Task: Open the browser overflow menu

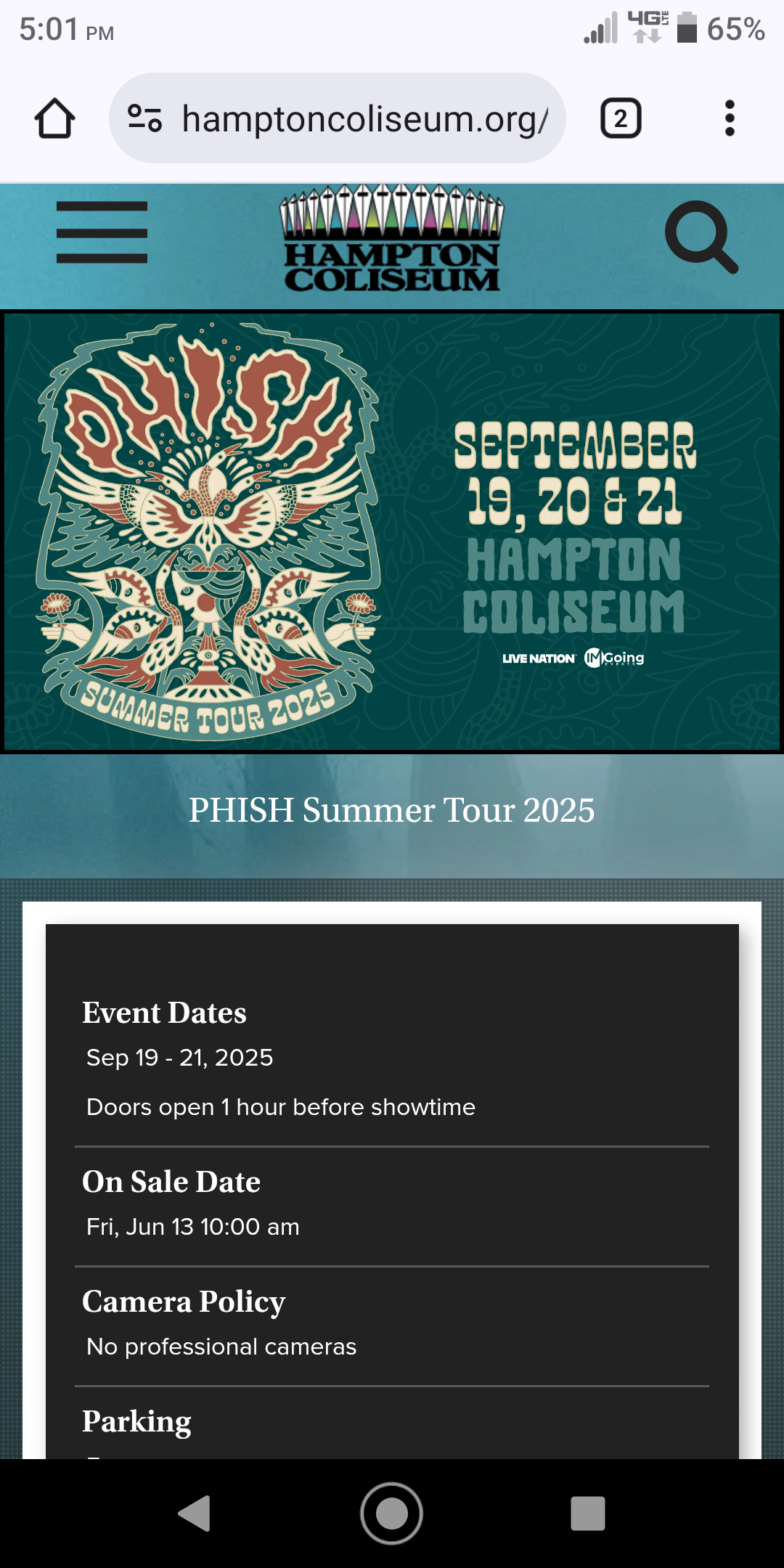Action: [x=730, y=118]
